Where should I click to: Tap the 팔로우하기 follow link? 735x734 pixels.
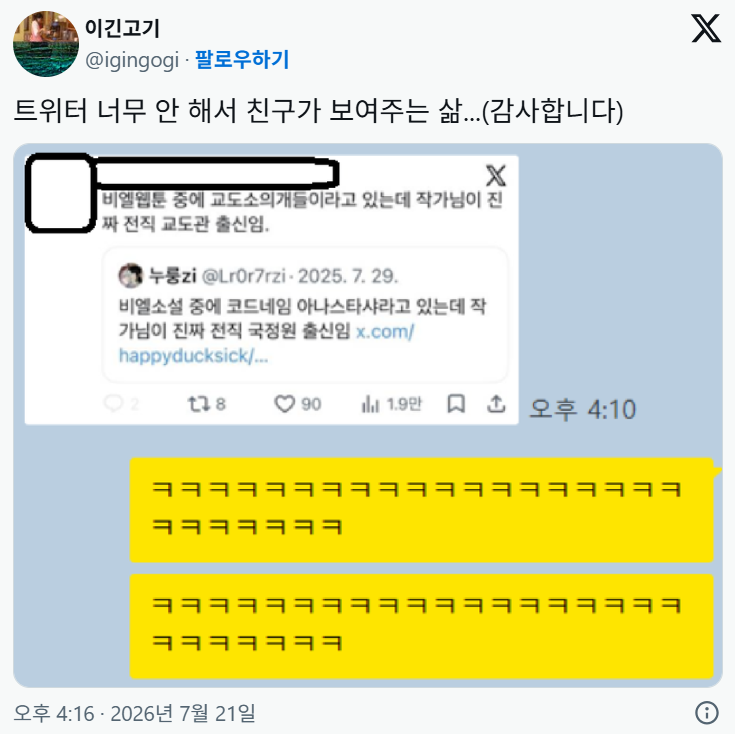point(242,60)
